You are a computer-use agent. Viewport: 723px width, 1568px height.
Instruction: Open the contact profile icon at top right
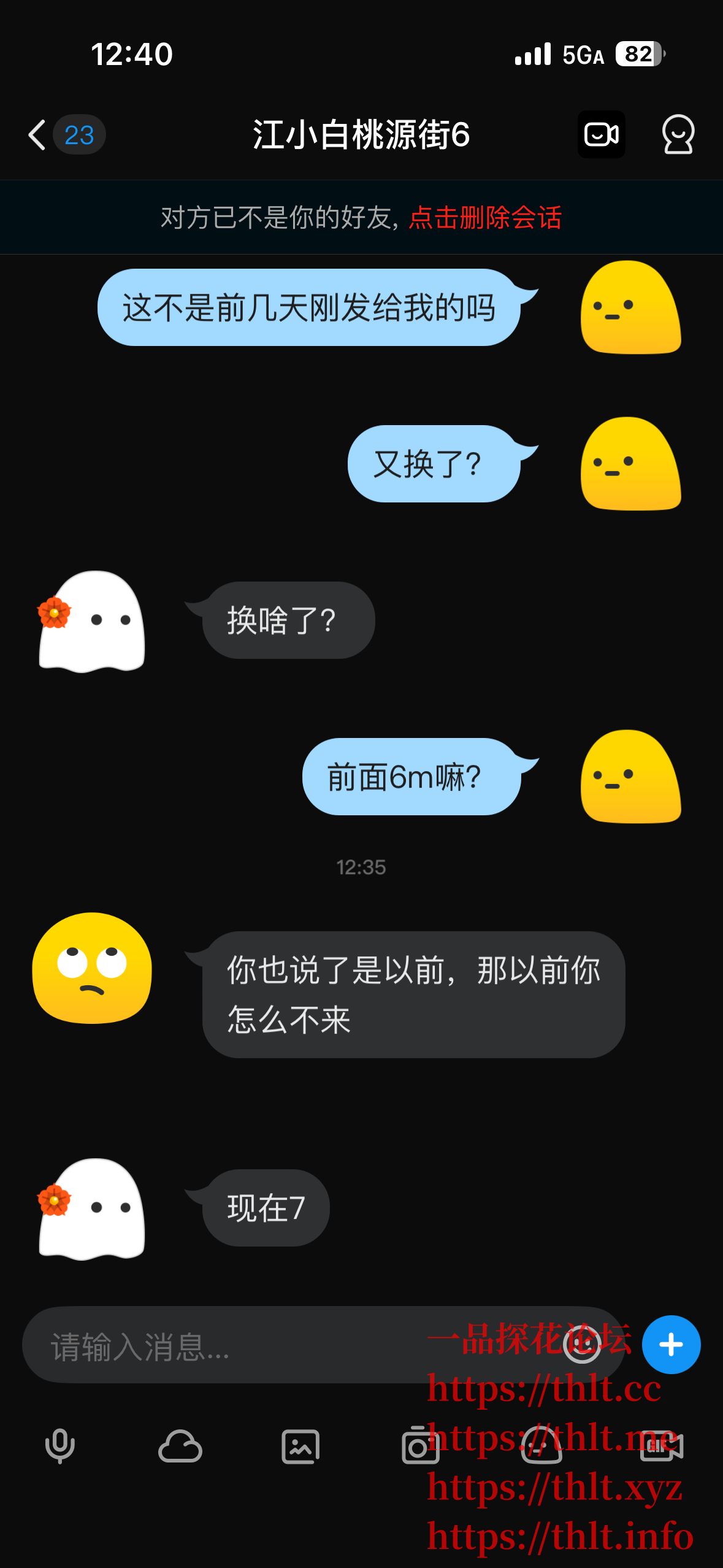coord(678,136)
